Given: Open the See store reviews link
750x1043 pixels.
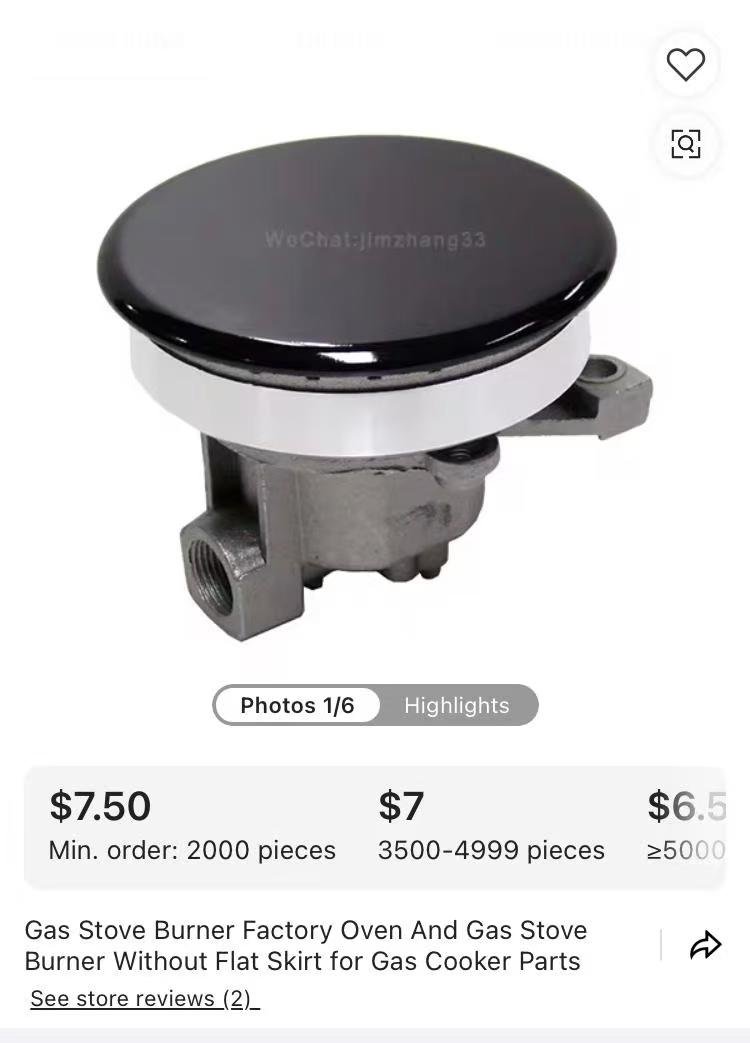Looking at the screenshot, I should coord(141,999).
